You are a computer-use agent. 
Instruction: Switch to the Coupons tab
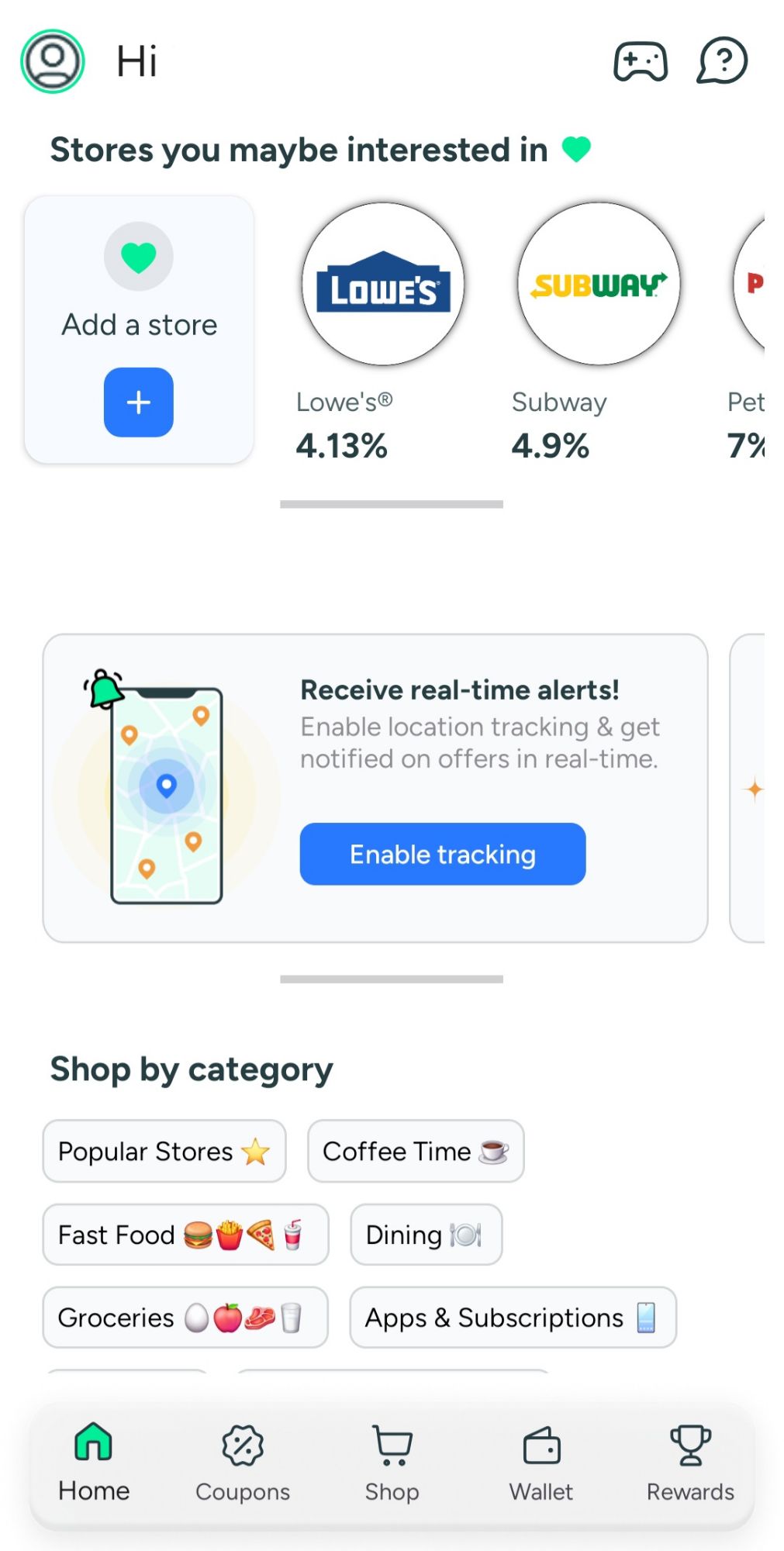point(243,1463)
